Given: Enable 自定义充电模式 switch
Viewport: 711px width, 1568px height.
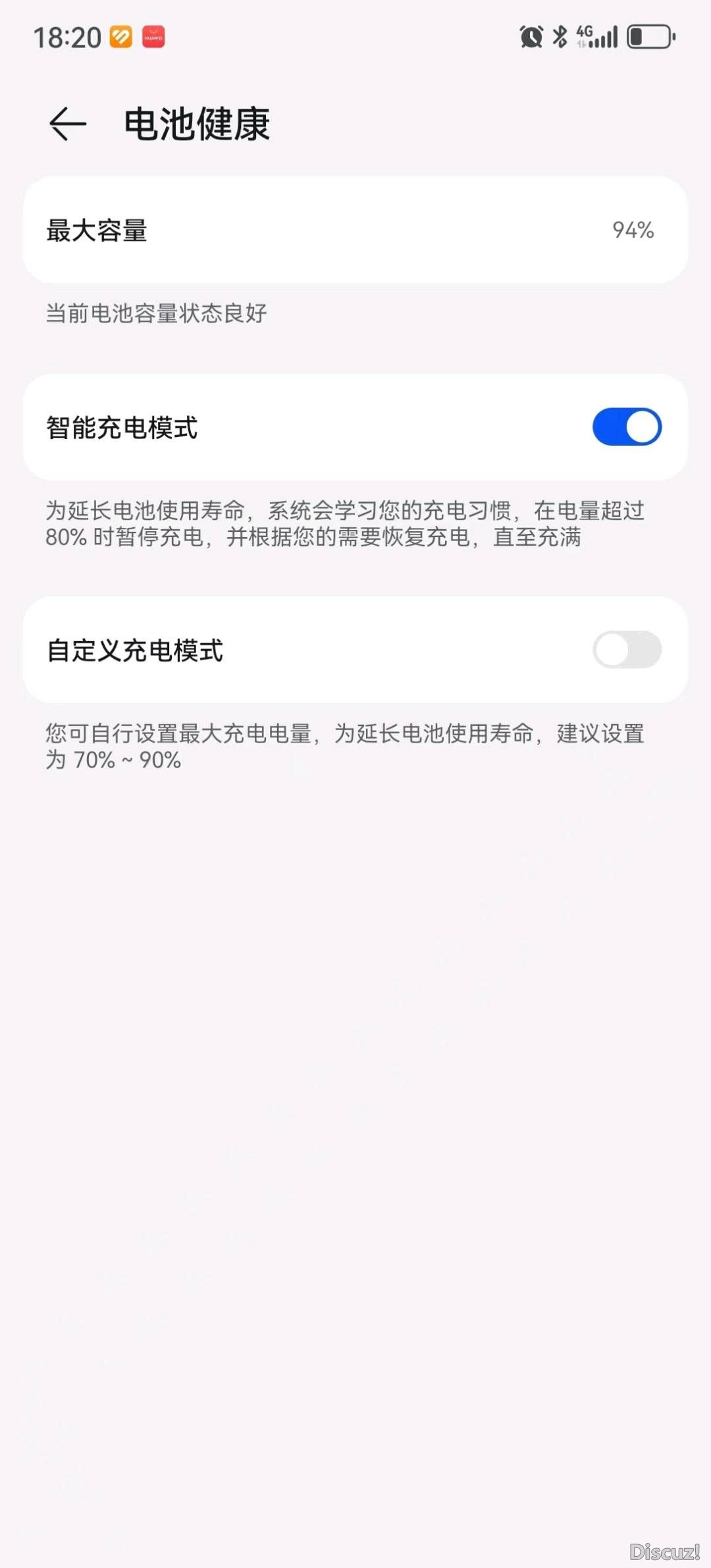Looking at the screenshot, I should (x=626, y=650).
